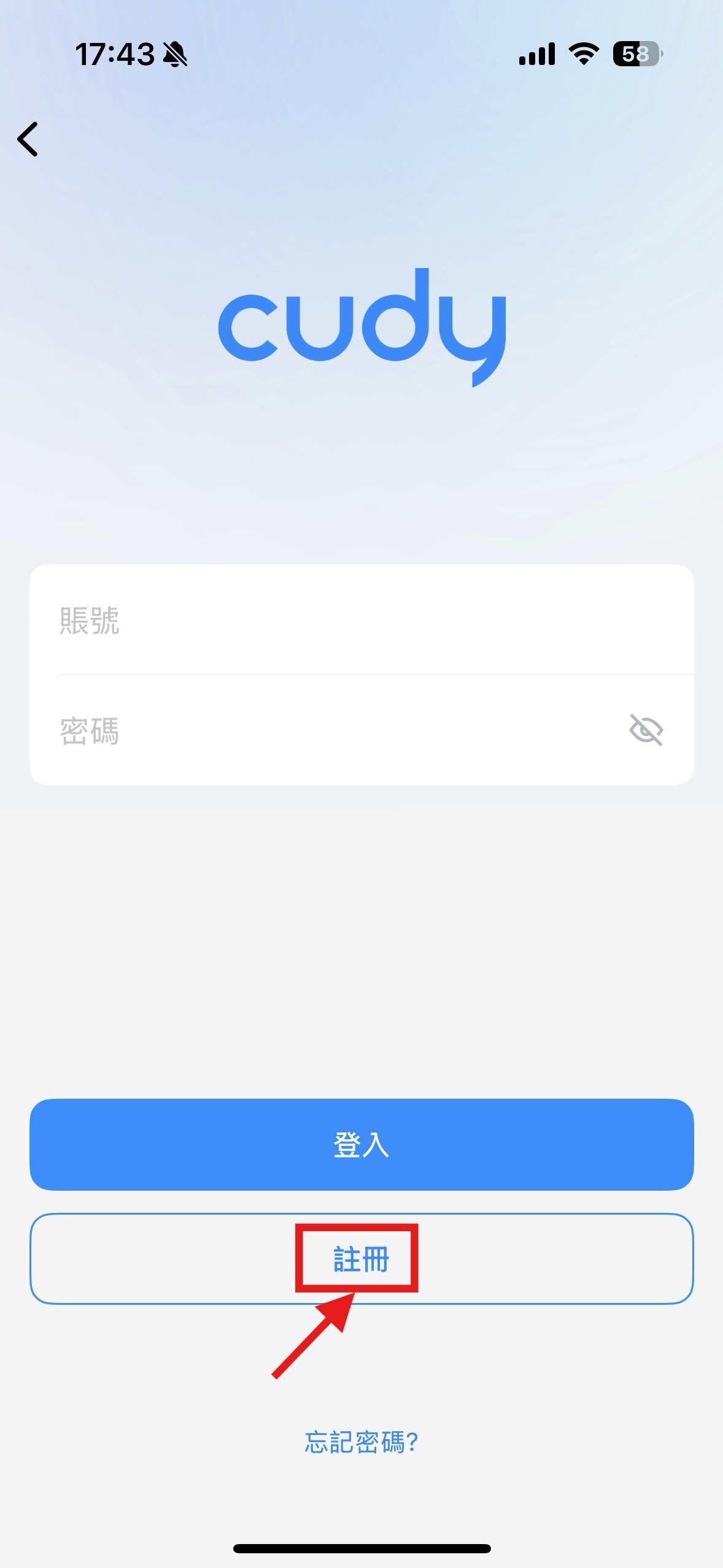This screenshot has height=1568, width=723.
Task: Go back with the top-left arrow
Action: (x=28, y=139)
